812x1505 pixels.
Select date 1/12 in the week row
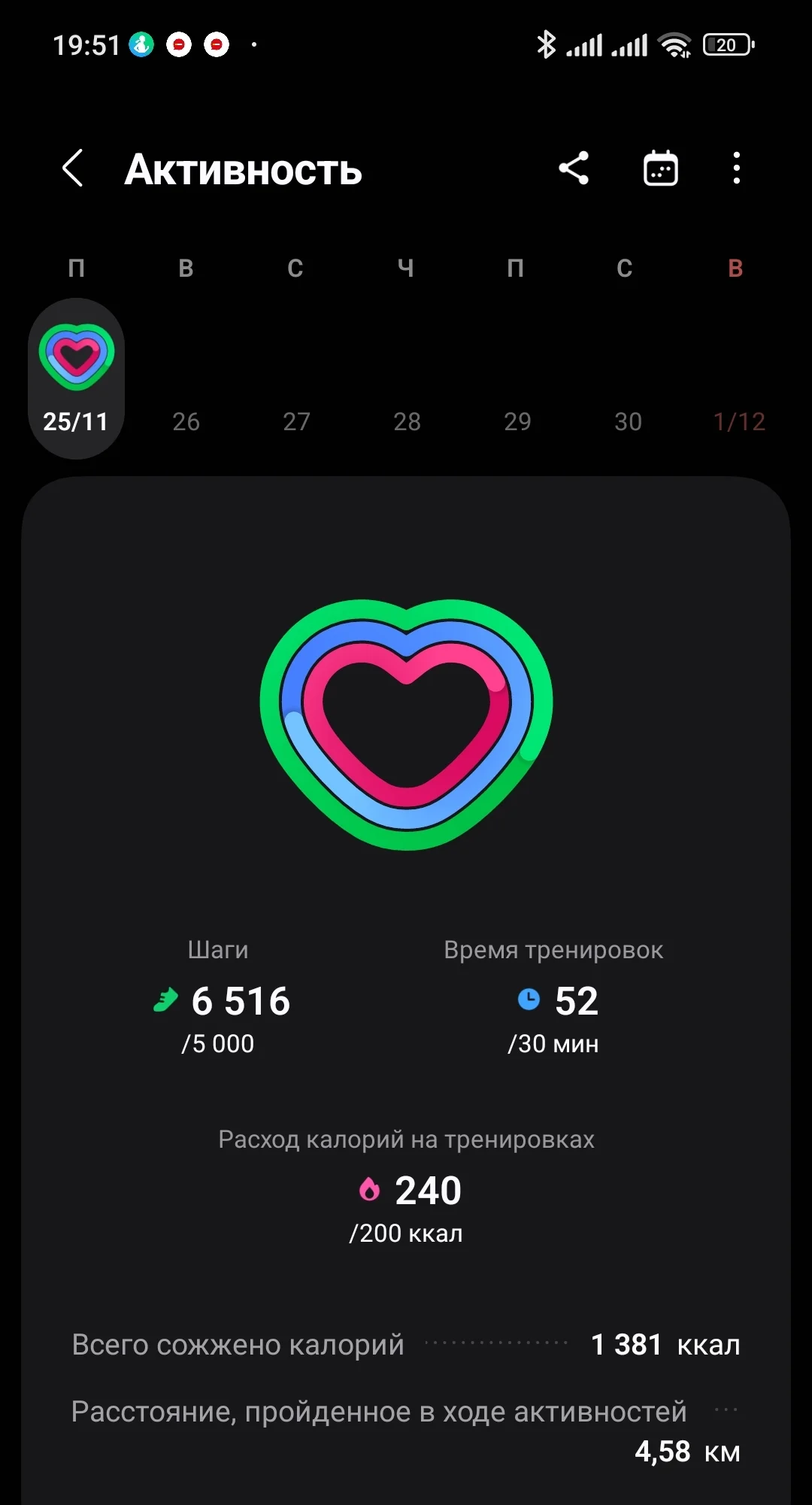coord(738,422)
